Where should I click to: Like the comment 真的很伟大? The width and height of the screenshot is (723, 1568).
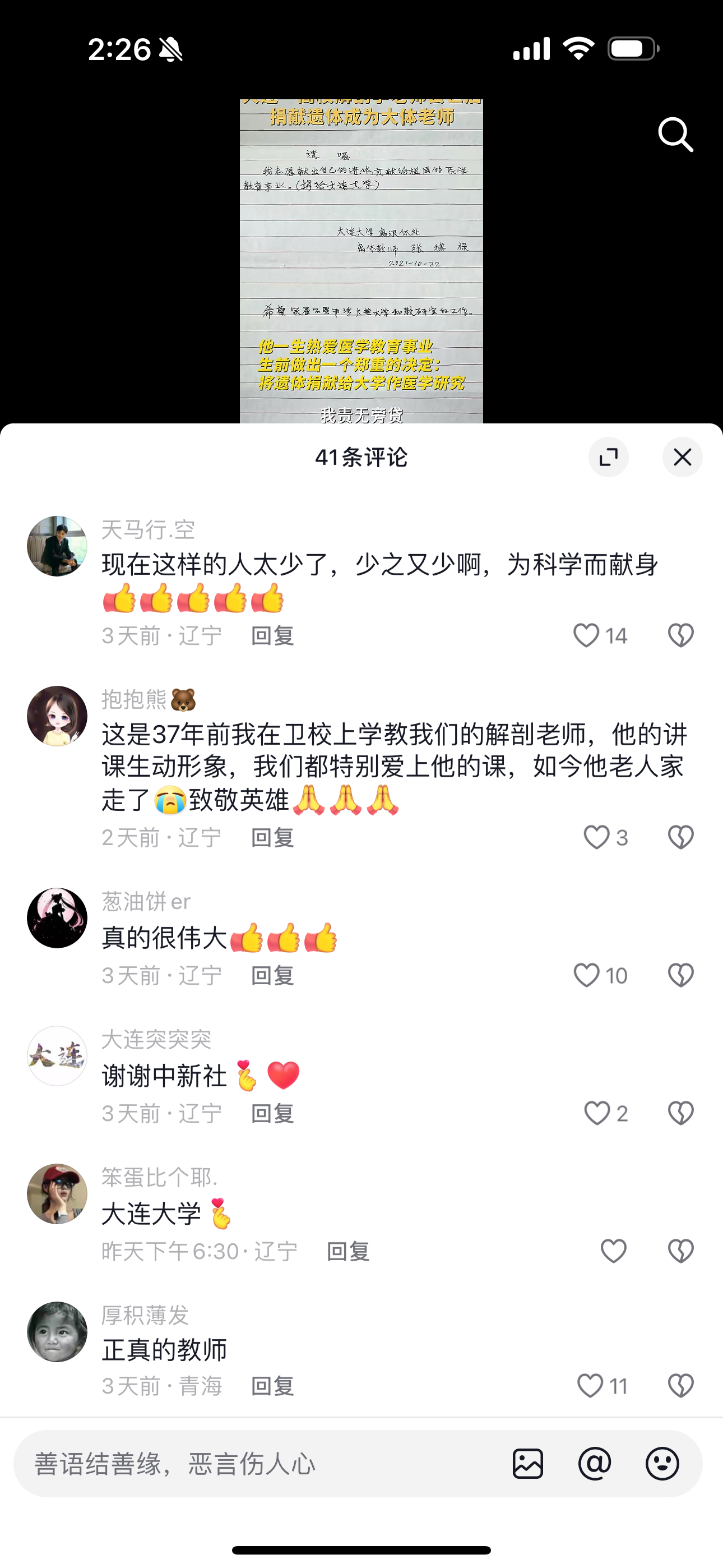587,975
